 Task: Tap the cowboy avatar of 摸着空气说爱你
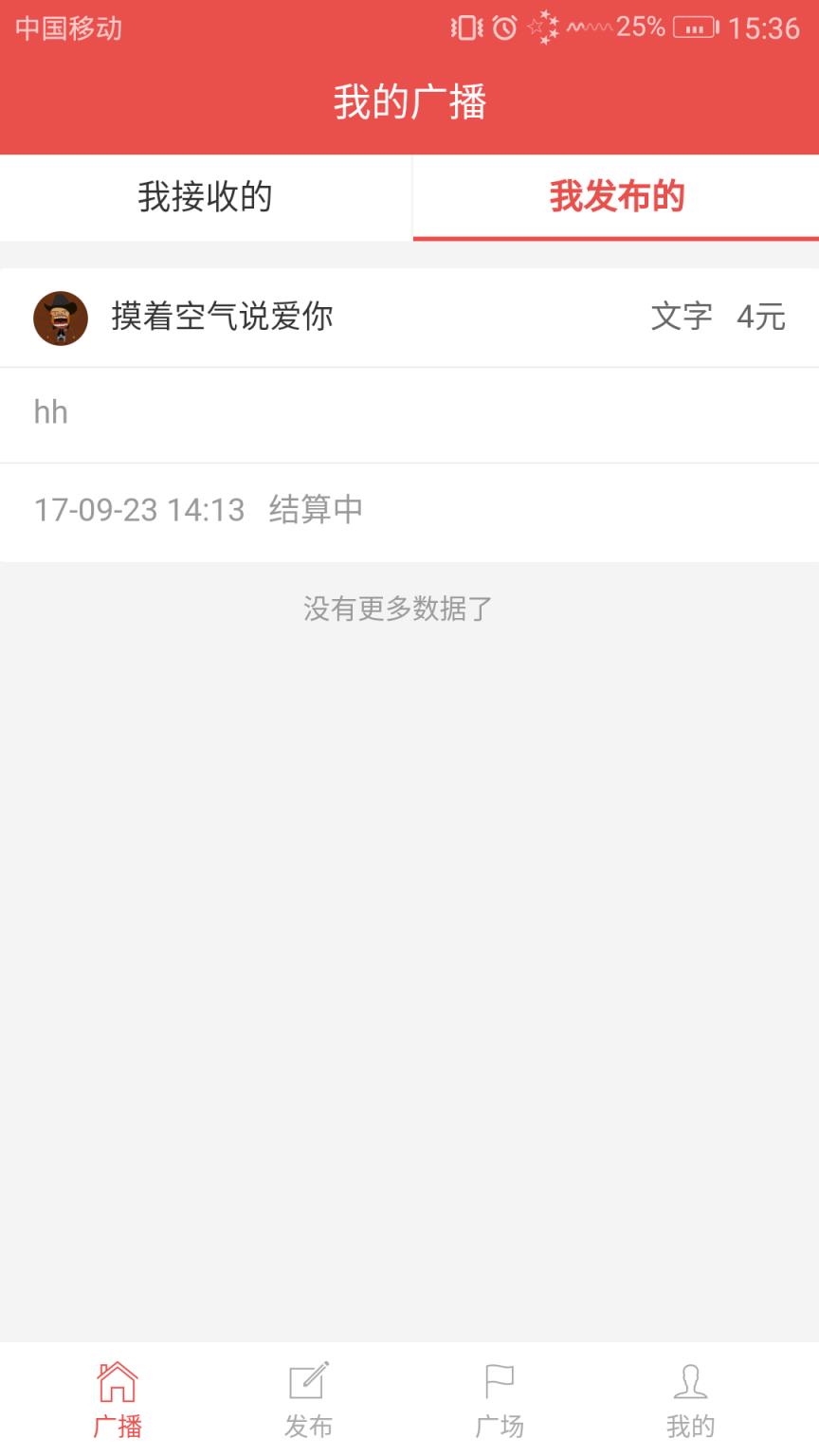click(60, 318)
